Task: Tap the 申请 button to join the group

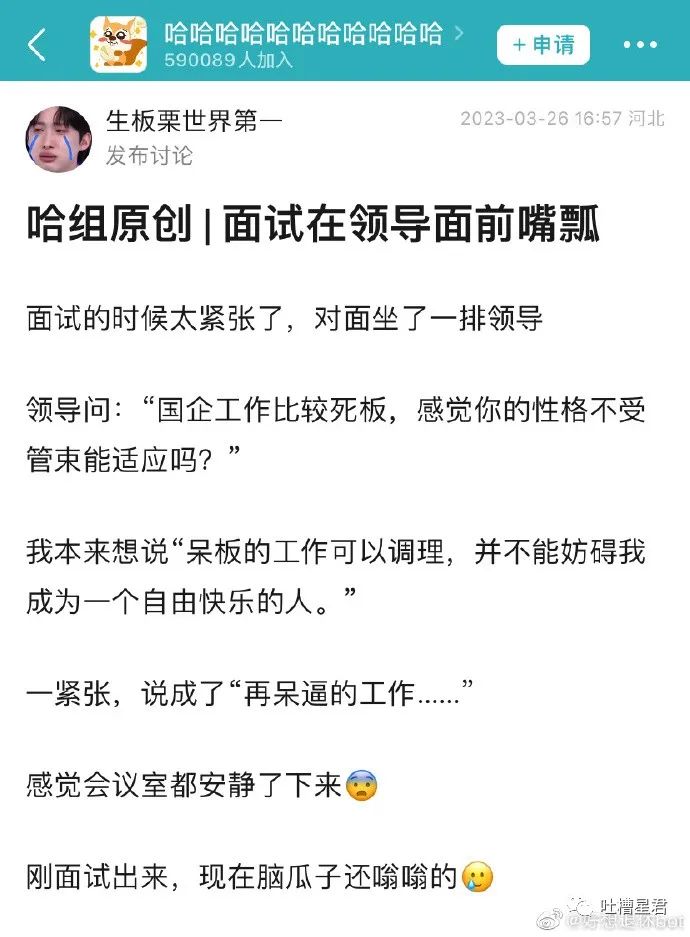Action: click(x=543, y=45)
